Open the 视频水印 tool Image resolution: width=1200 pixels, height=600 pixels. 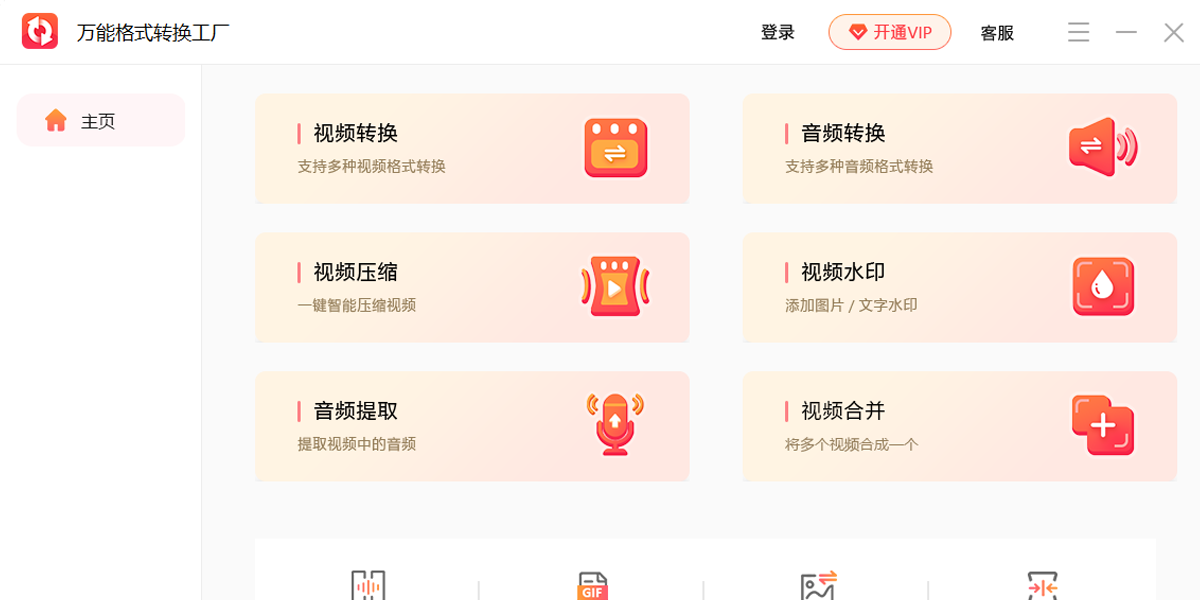coord(959,287)
